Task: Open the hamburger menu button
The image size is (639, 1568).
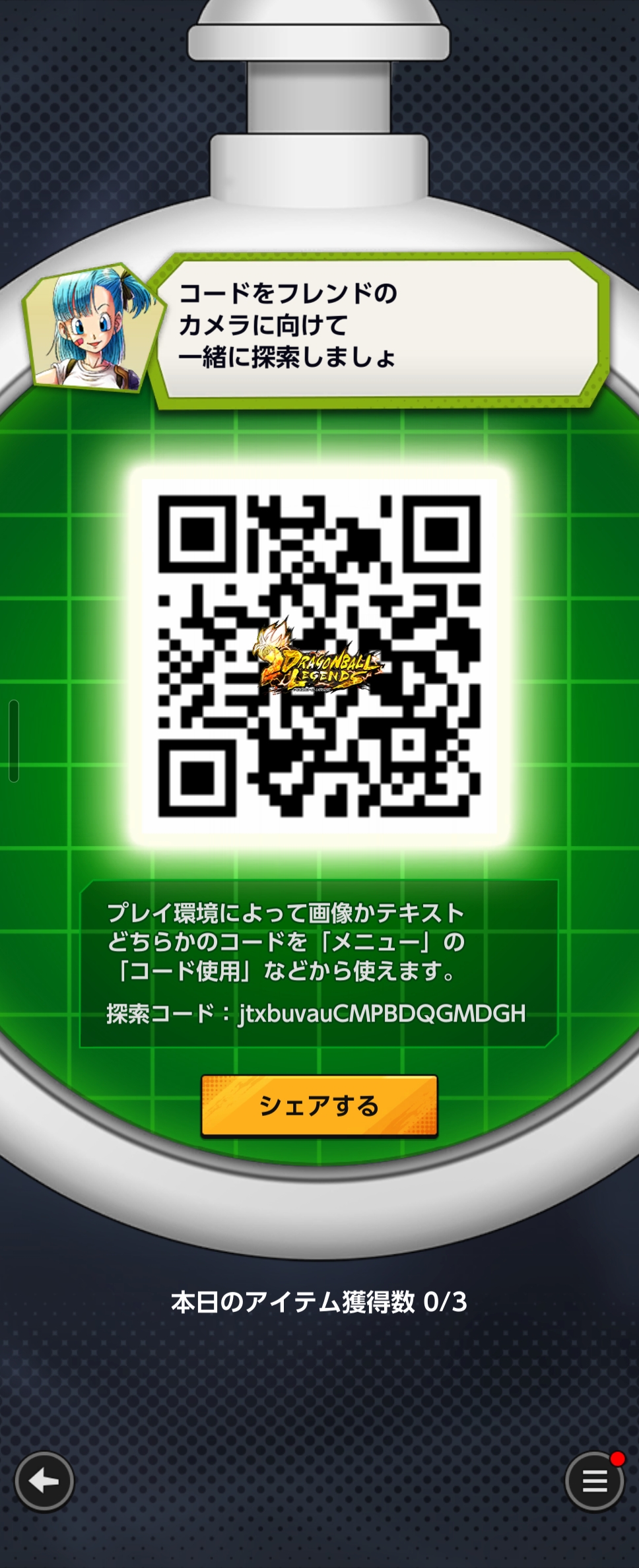Action: tap(594, 1482)
